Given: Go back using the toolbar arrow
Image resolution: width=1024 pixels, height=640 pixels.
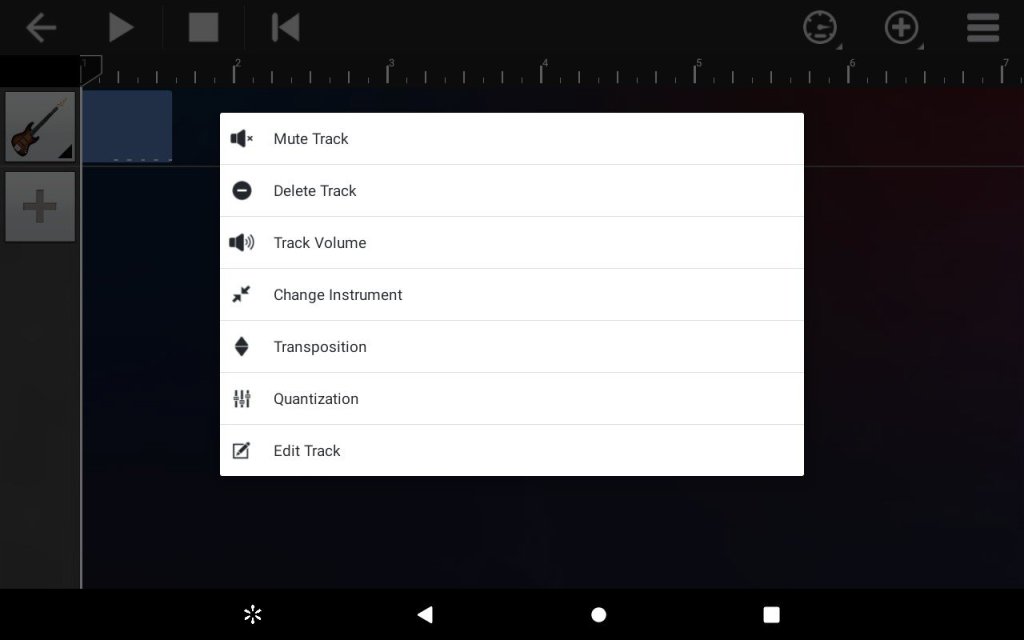Looking at the screenshot, I should point(40,27).
